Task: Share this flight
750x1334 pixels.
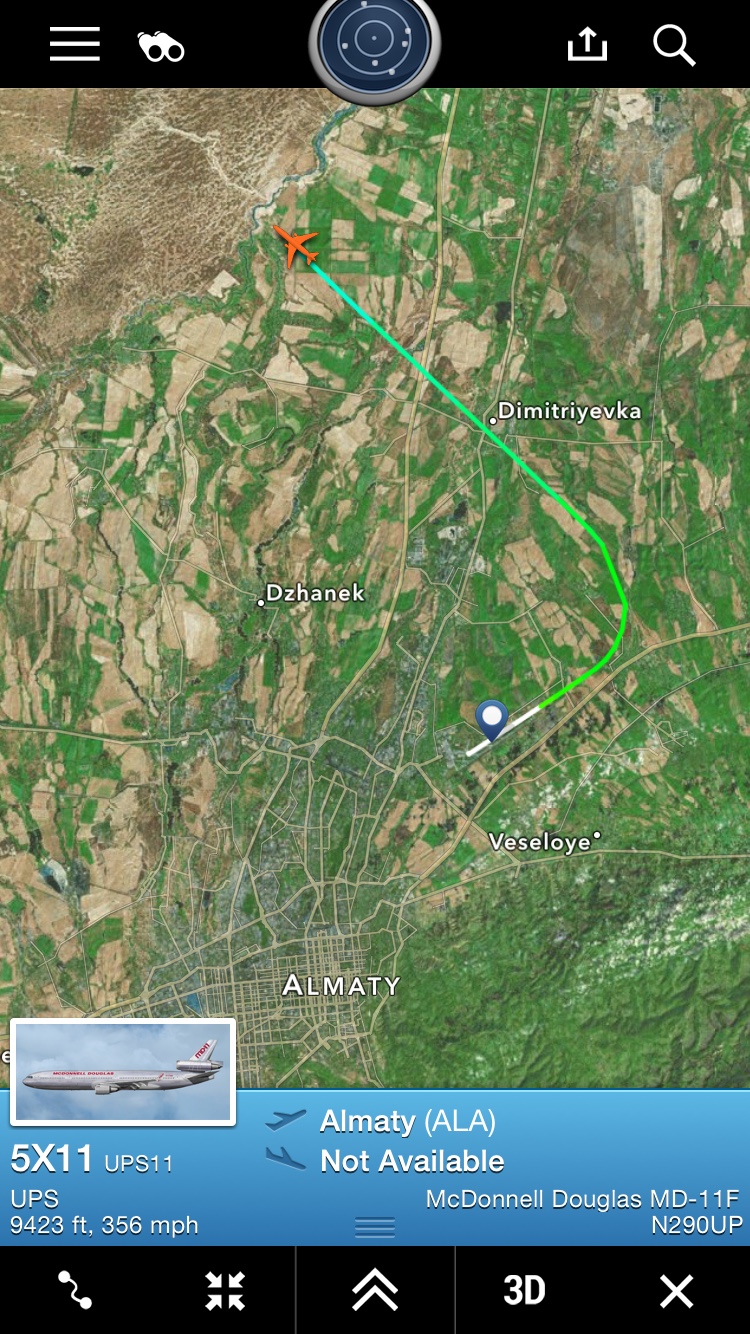Action: click(587, 44)
